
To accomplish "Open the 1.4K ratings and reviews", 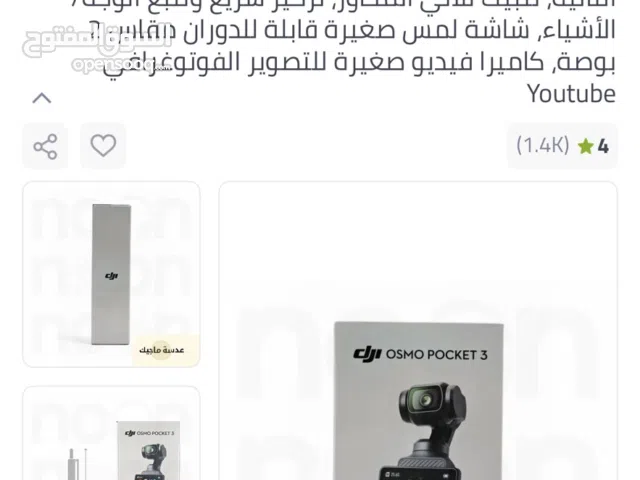I will [x=562, y=146].
